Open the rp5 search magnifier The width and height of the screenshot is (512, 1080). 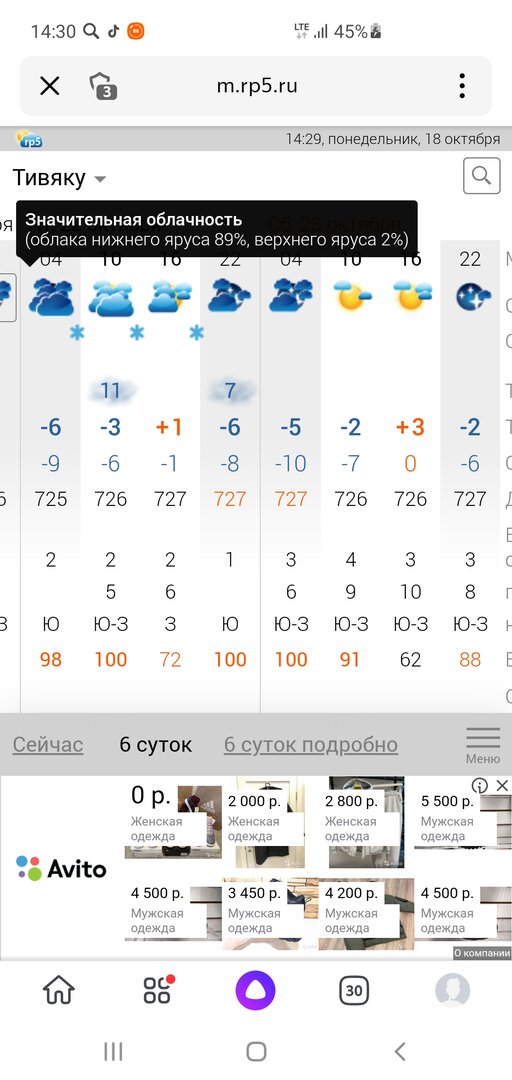[x=481, y=176]
